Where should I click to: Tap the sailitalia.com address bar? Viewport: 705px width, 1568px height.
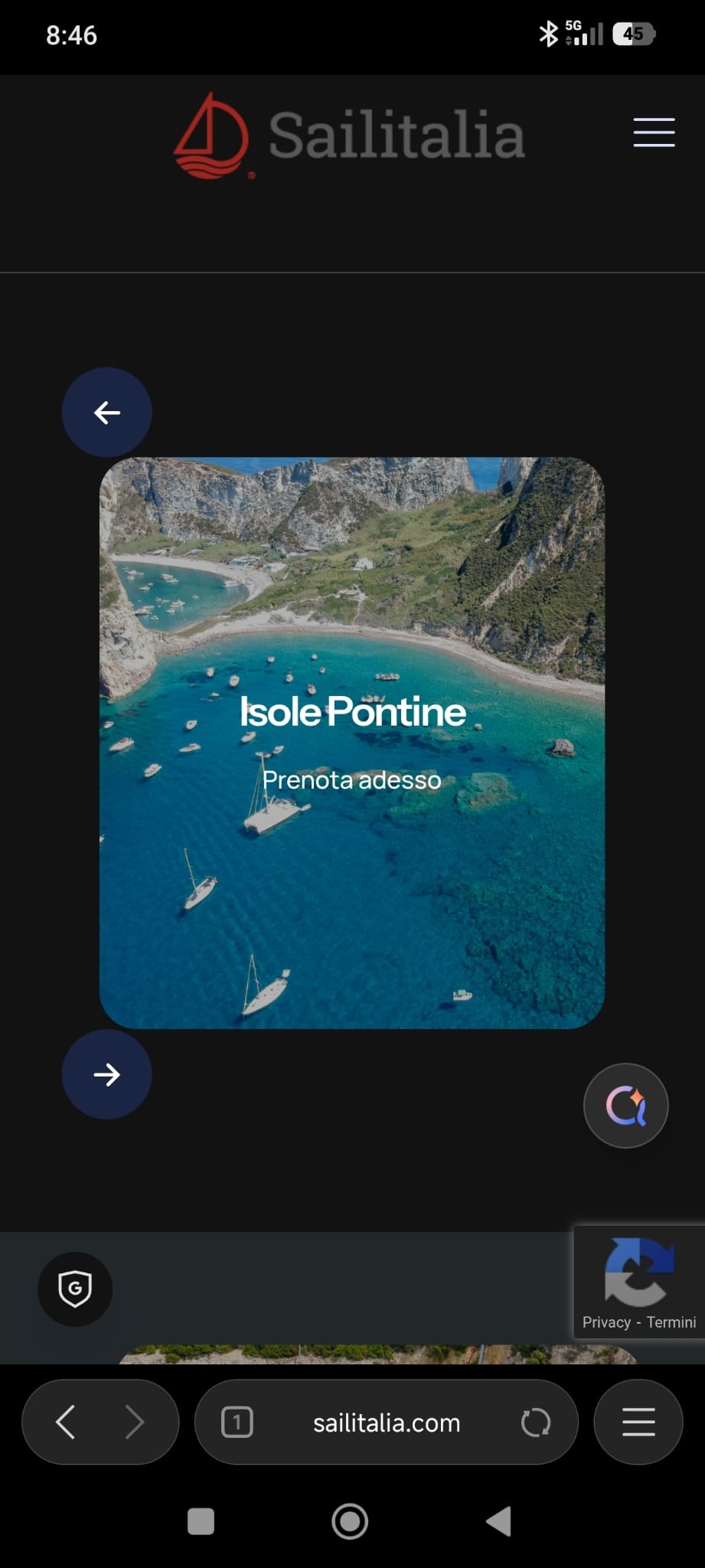coord(387,1423)
